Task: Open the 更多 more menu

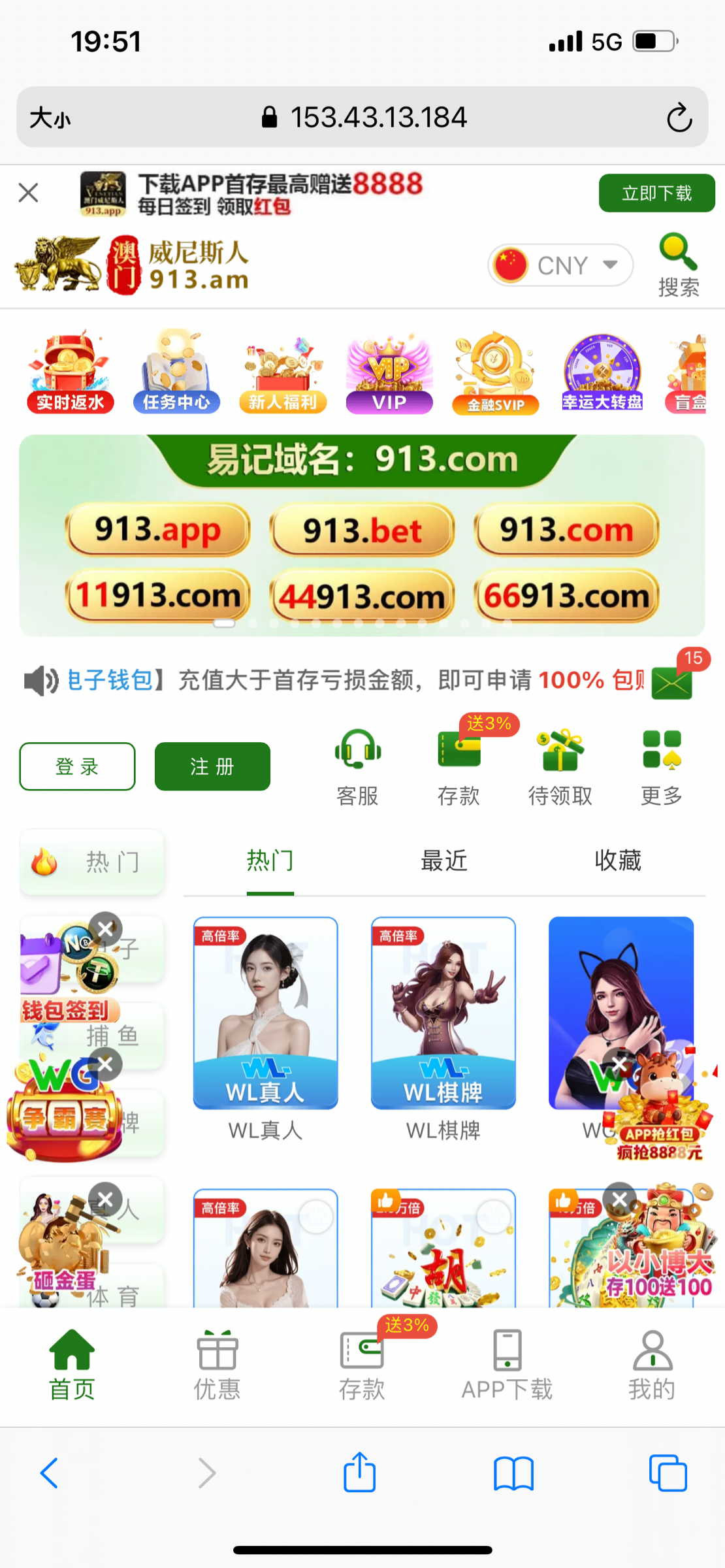Action: click(x=662, y=768)
